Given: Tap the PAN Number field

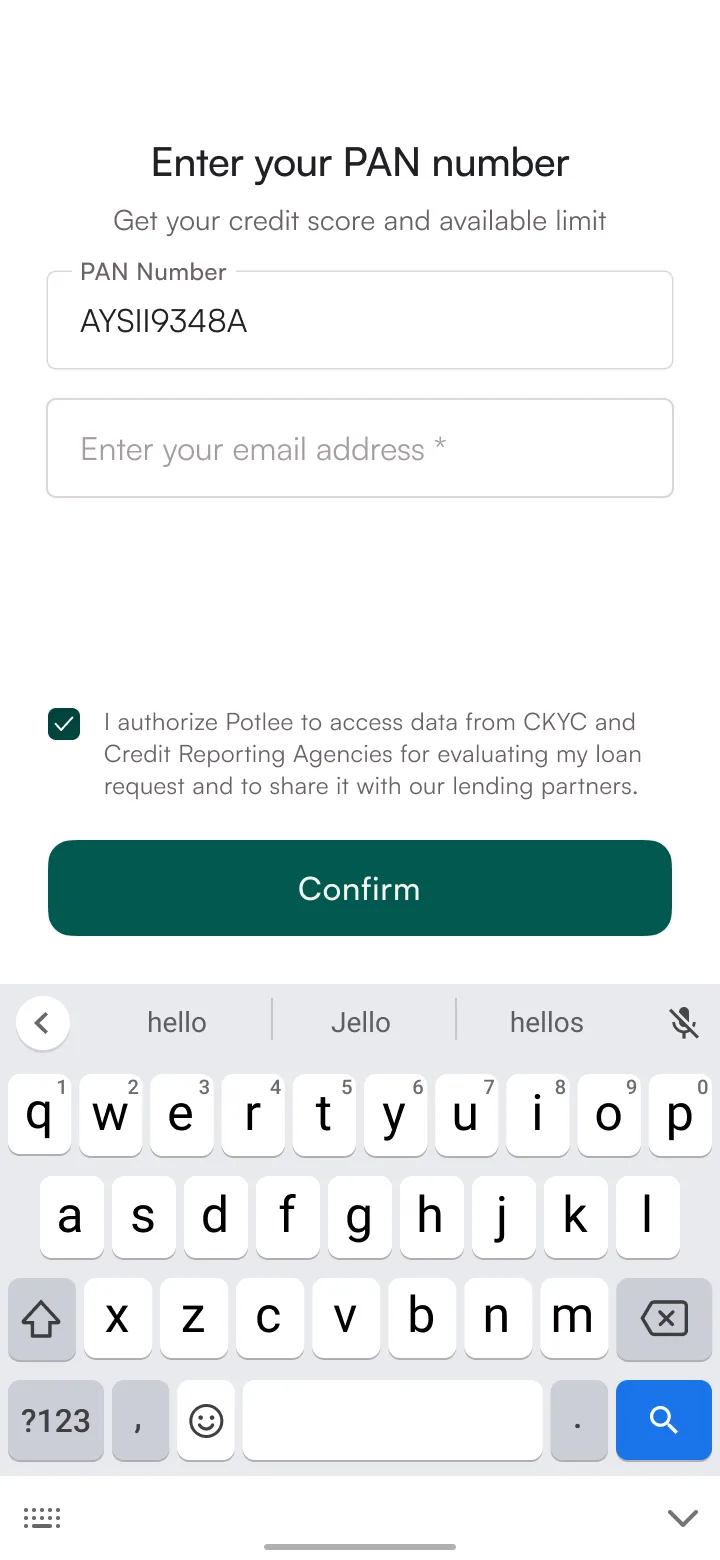Looking at the screenshot, I should click(360, 320).
